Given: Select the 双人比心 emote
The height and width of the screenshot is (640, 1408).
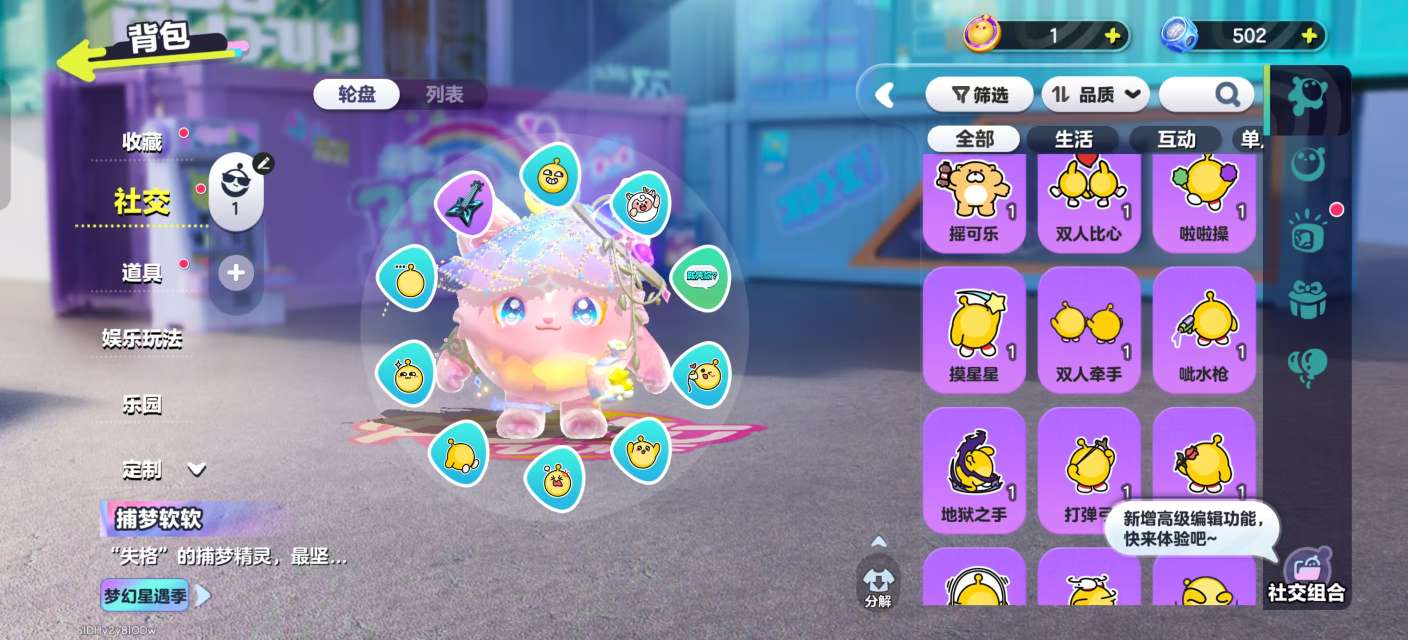Looking at the screenshot, I should (1088, 200).
